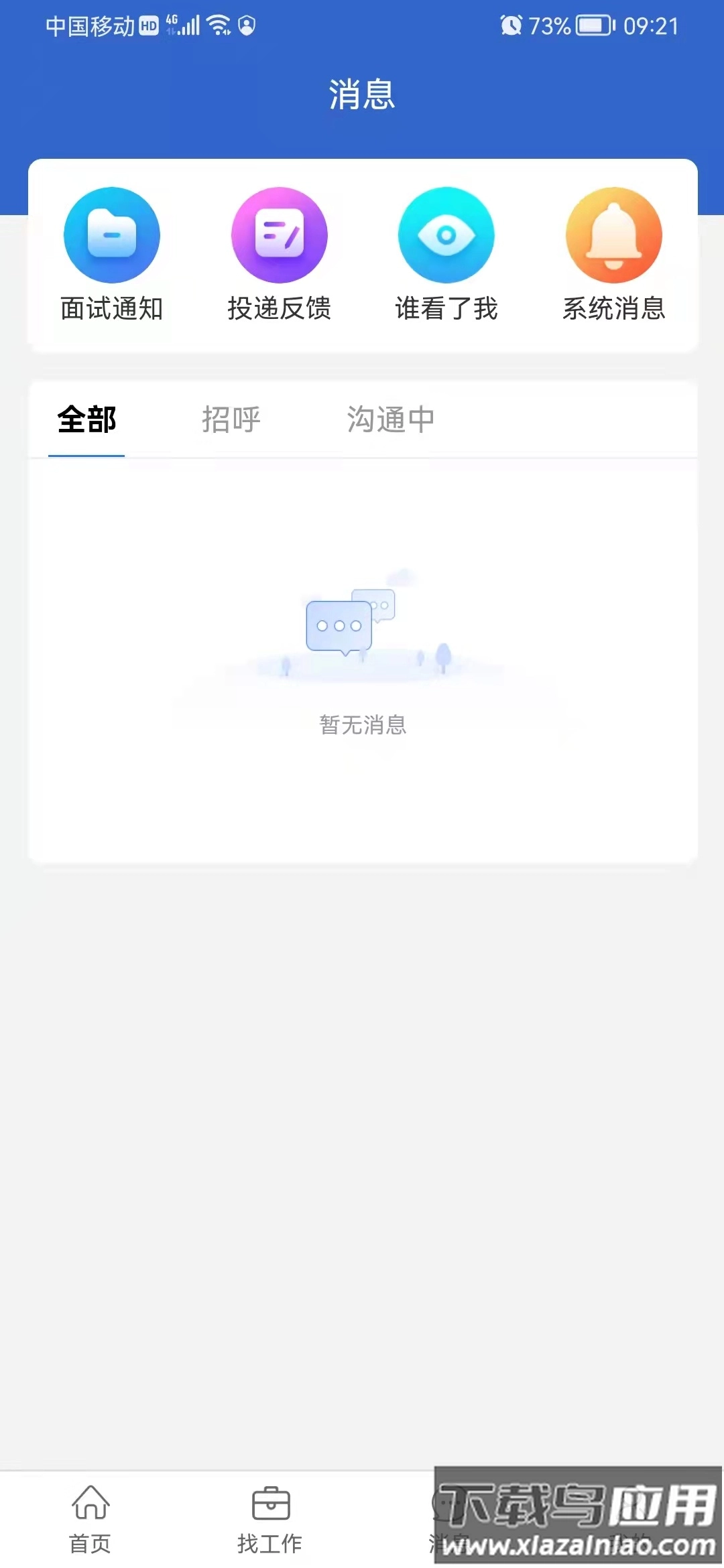Image resolution: width=724 pixels, height=1568 pixels.
Task: Switch to the 招呼 tab
Action: [x=231, y=420]
